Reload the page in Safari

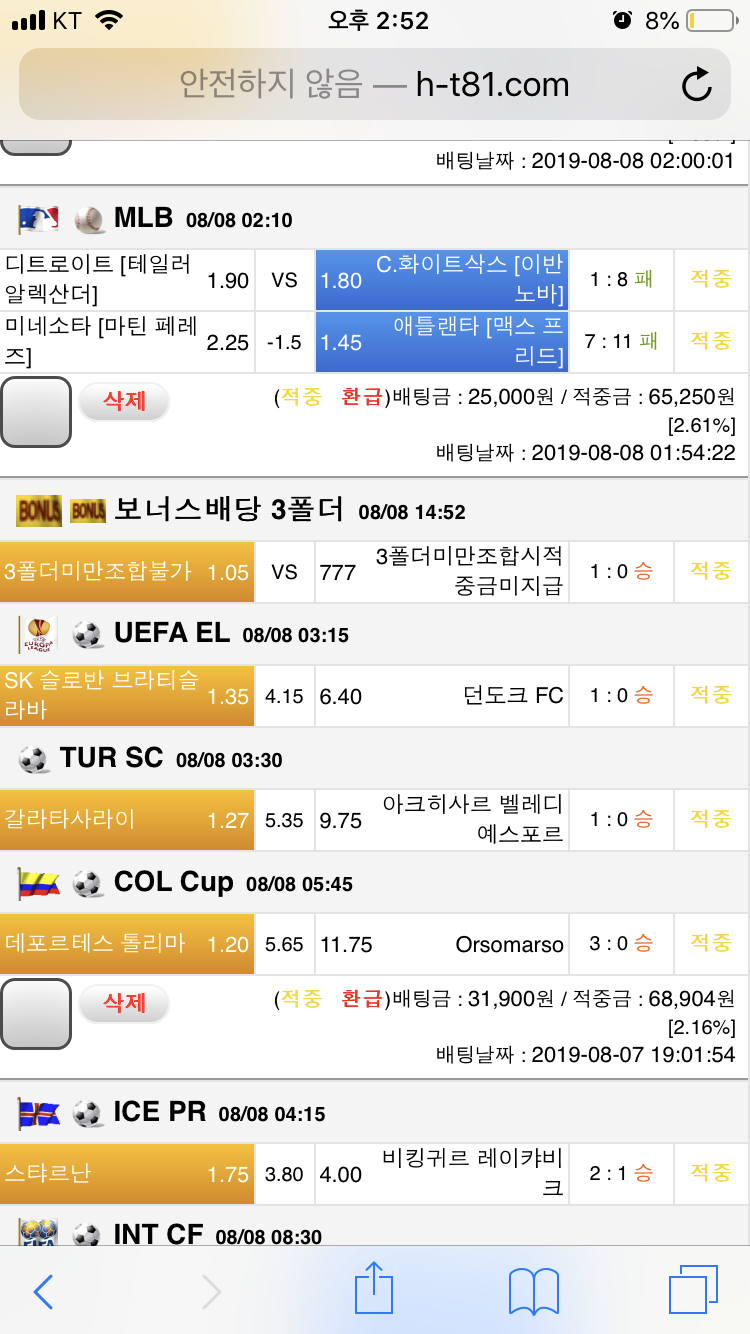point(696,85)
